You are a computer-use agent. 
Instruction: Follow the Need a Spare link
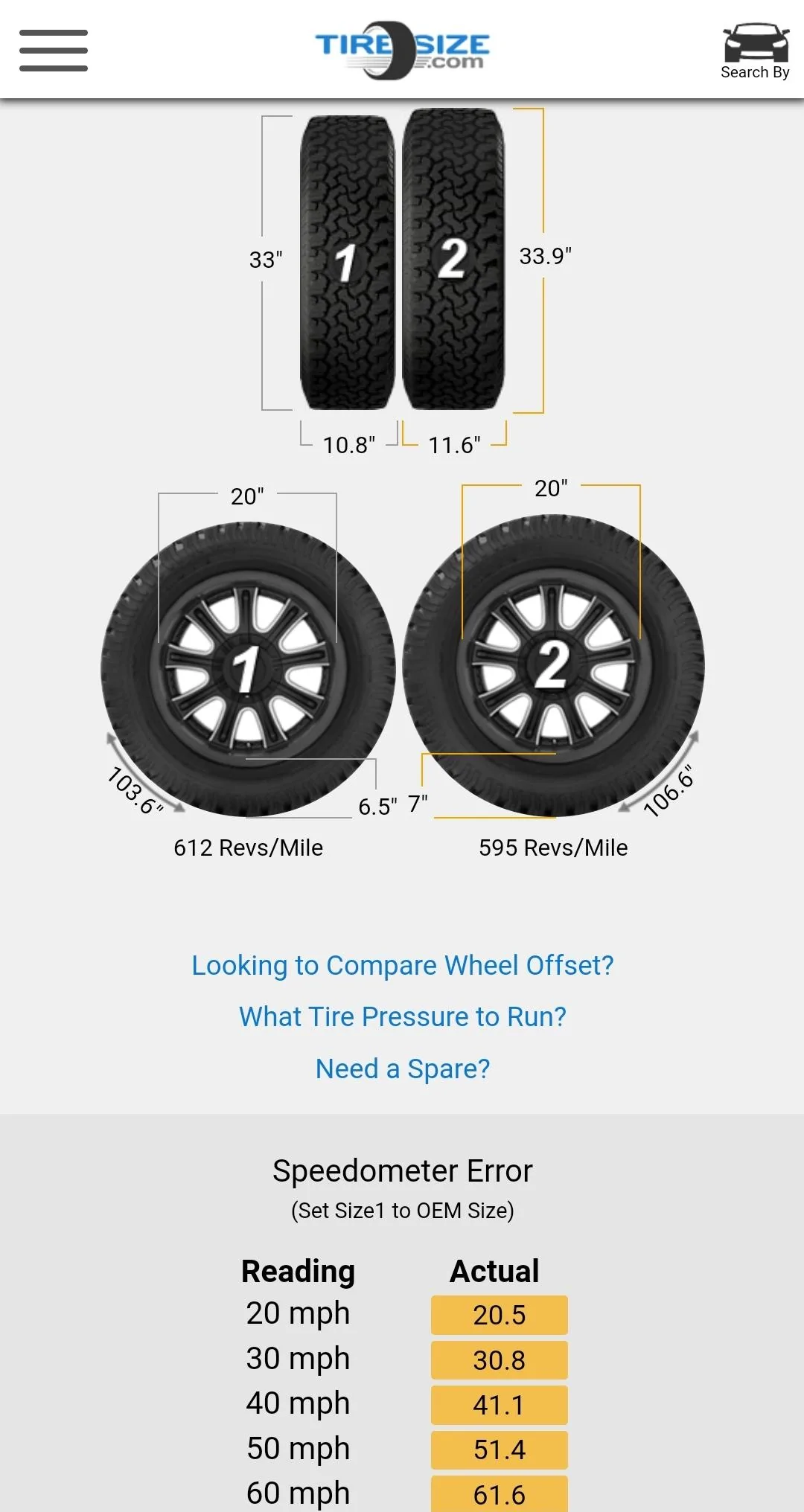coord(402,1069)
